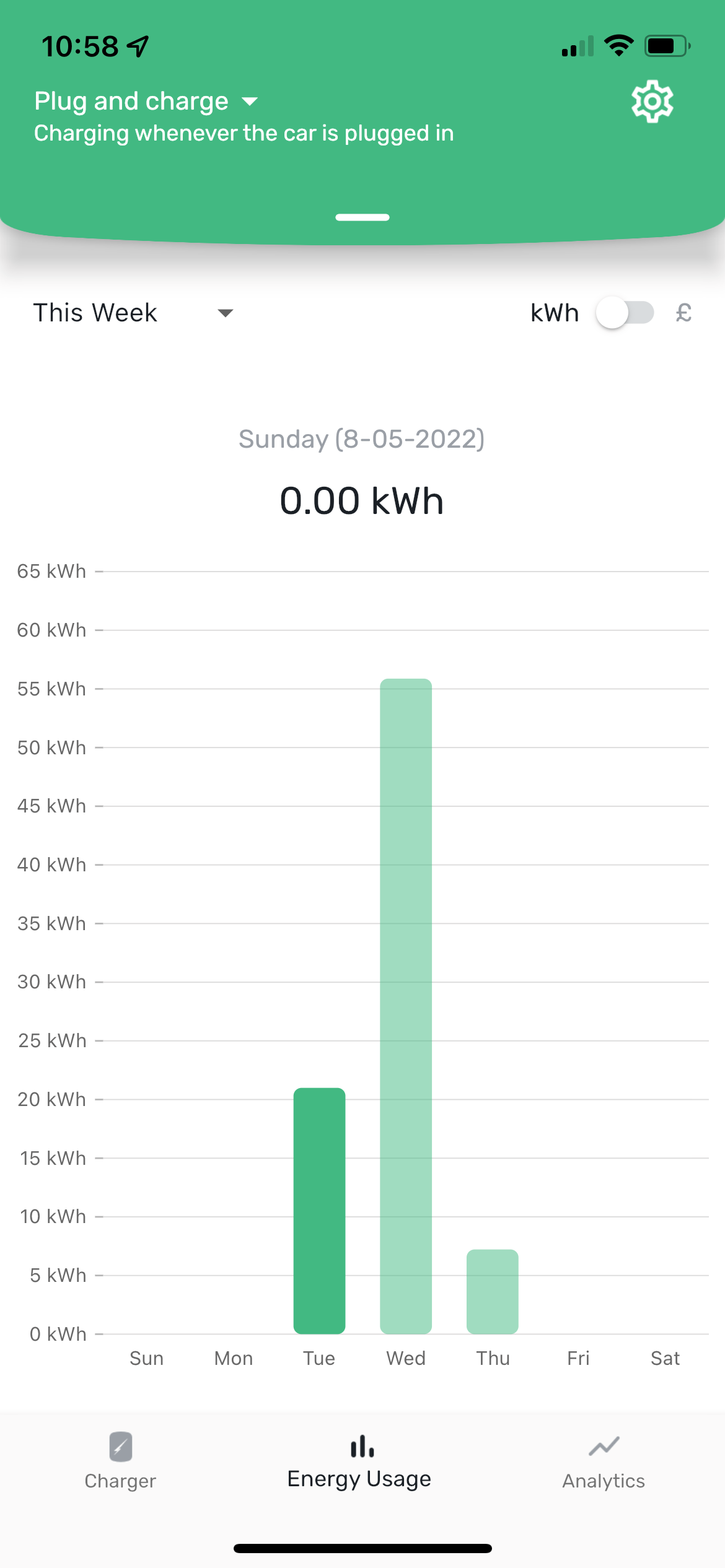Tap the Charger lightning bolt icon
Screen dimensions: 725x1568
pos(120,1447)
